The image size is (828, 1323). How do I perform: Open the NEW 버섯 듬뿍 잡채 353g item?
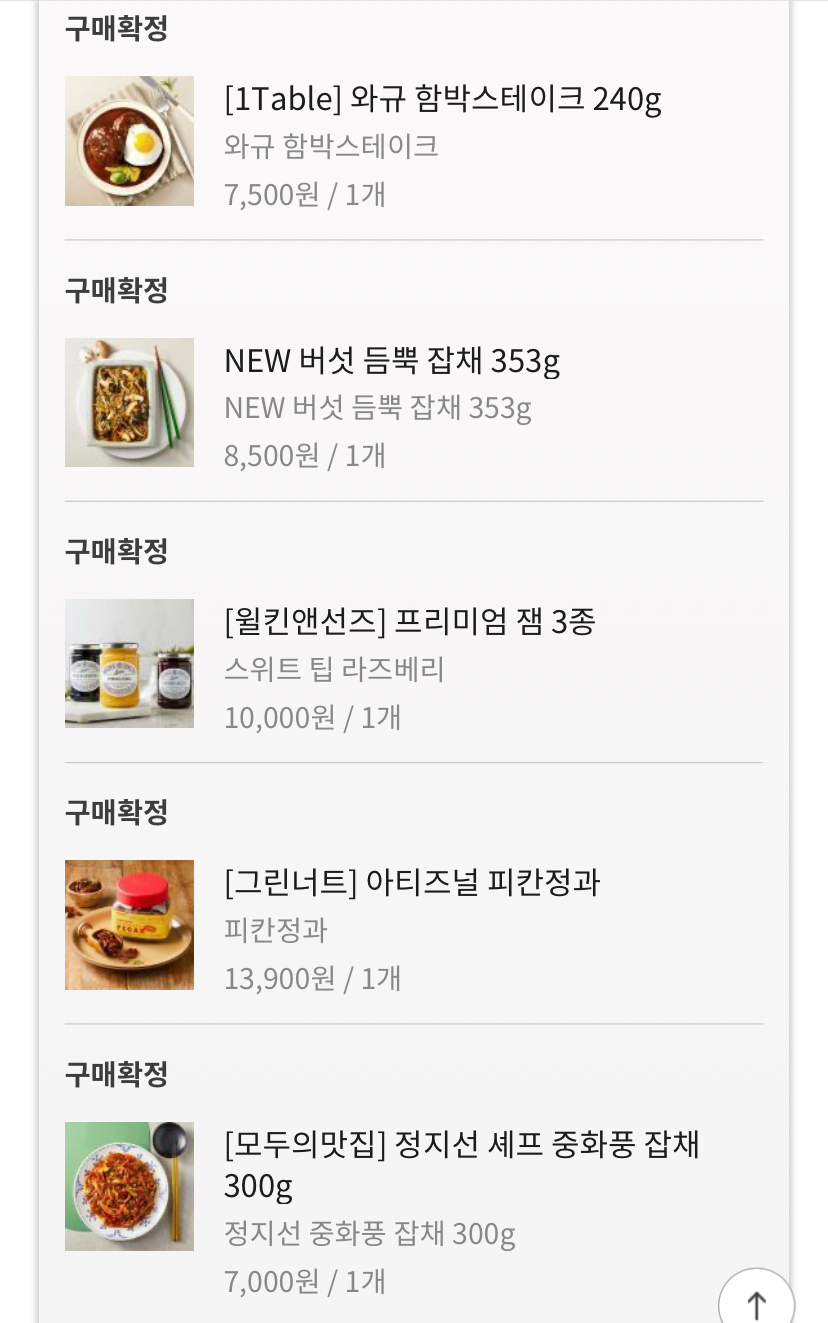tap(392, 361)
